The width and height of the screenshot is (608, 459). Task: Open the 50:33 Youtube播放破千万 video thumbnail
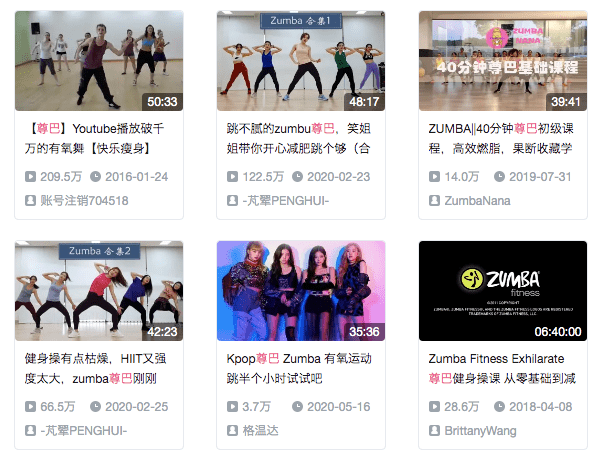click(x=99, y=61)
